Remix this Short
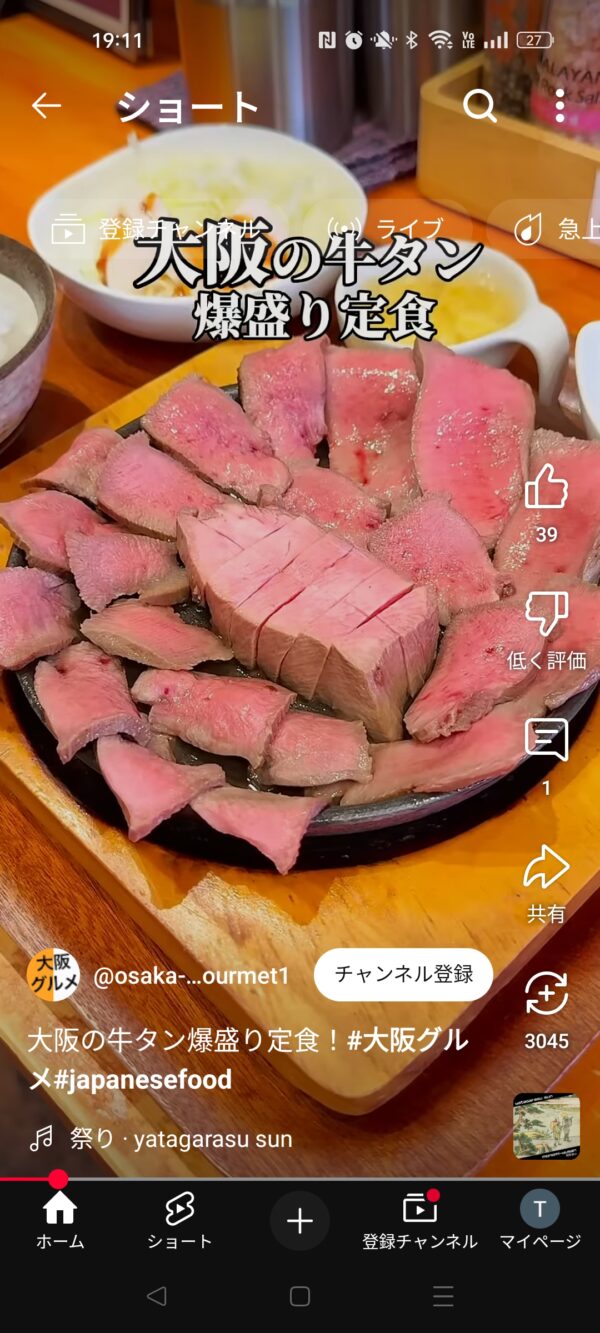The image size is (600, 1333). [546, 995]
